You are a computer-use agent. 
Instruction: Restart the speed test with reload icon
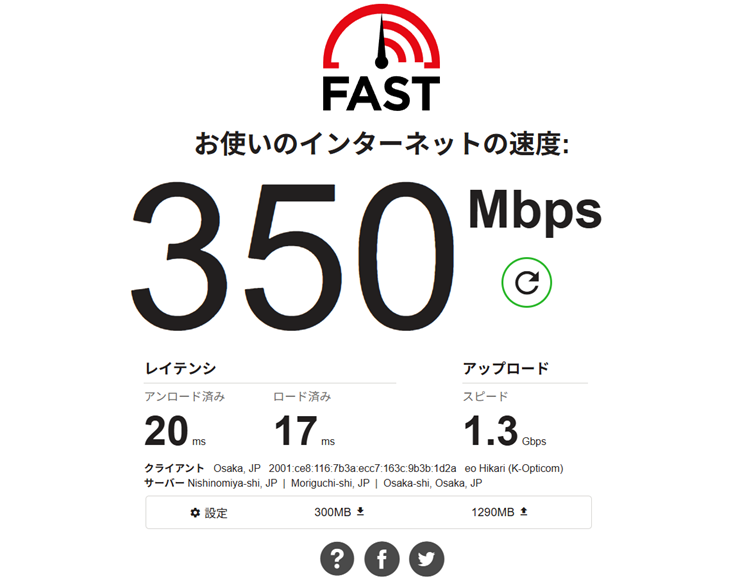tap(526, 283)
